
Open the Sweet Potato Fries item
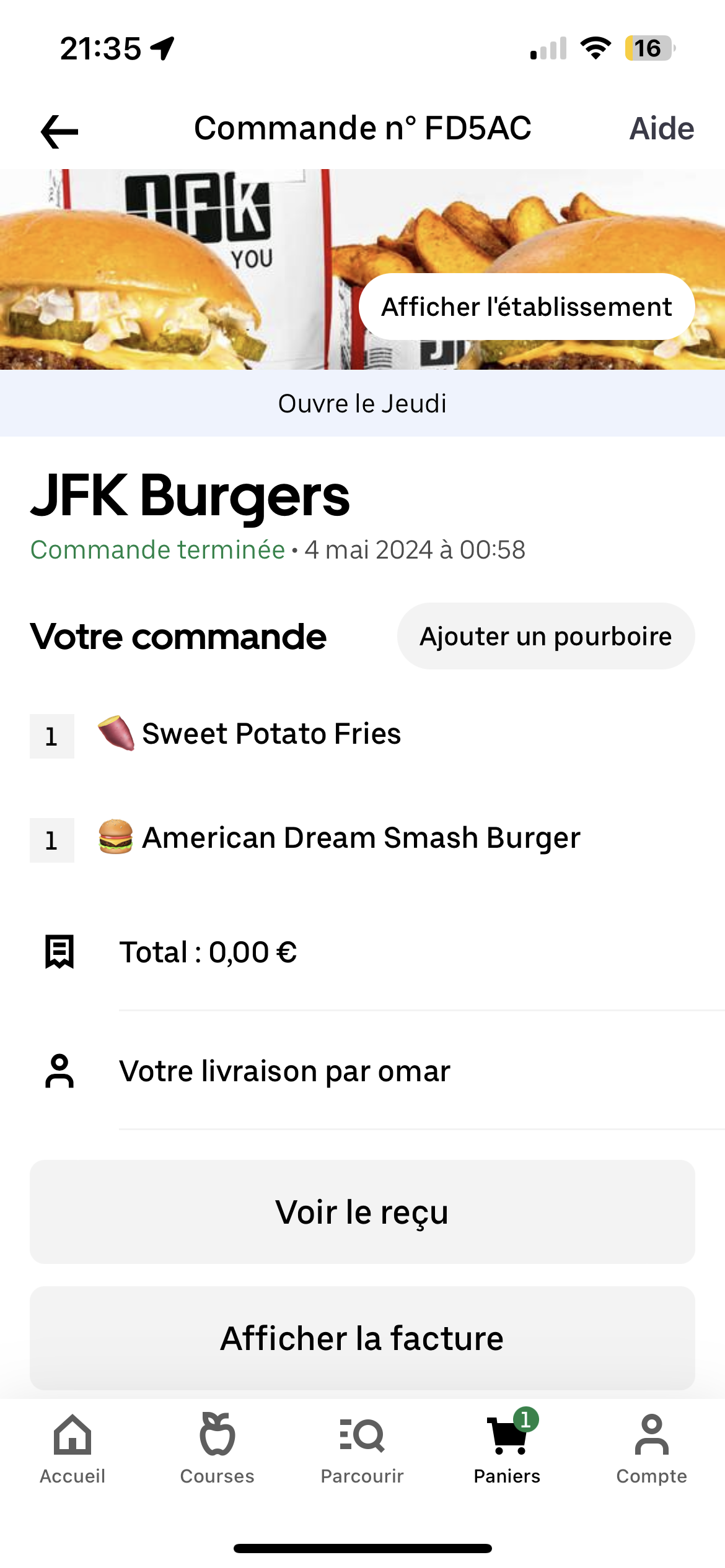(x=271, y=734)
